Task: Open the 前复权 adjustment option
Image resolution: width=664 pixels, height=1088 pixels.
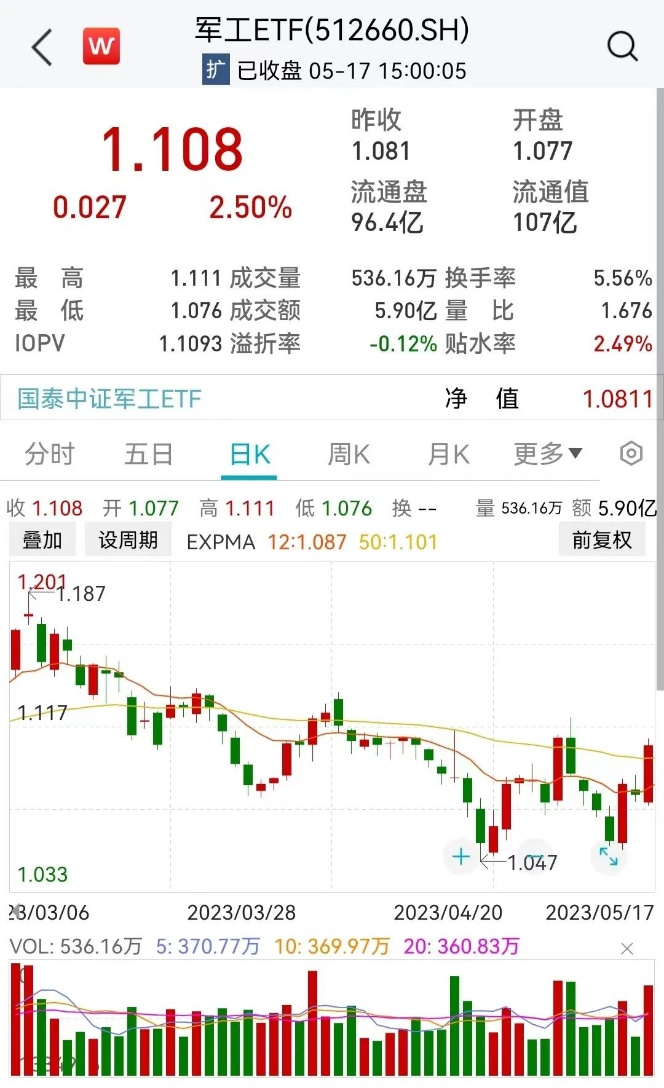Action: point(602,541)
